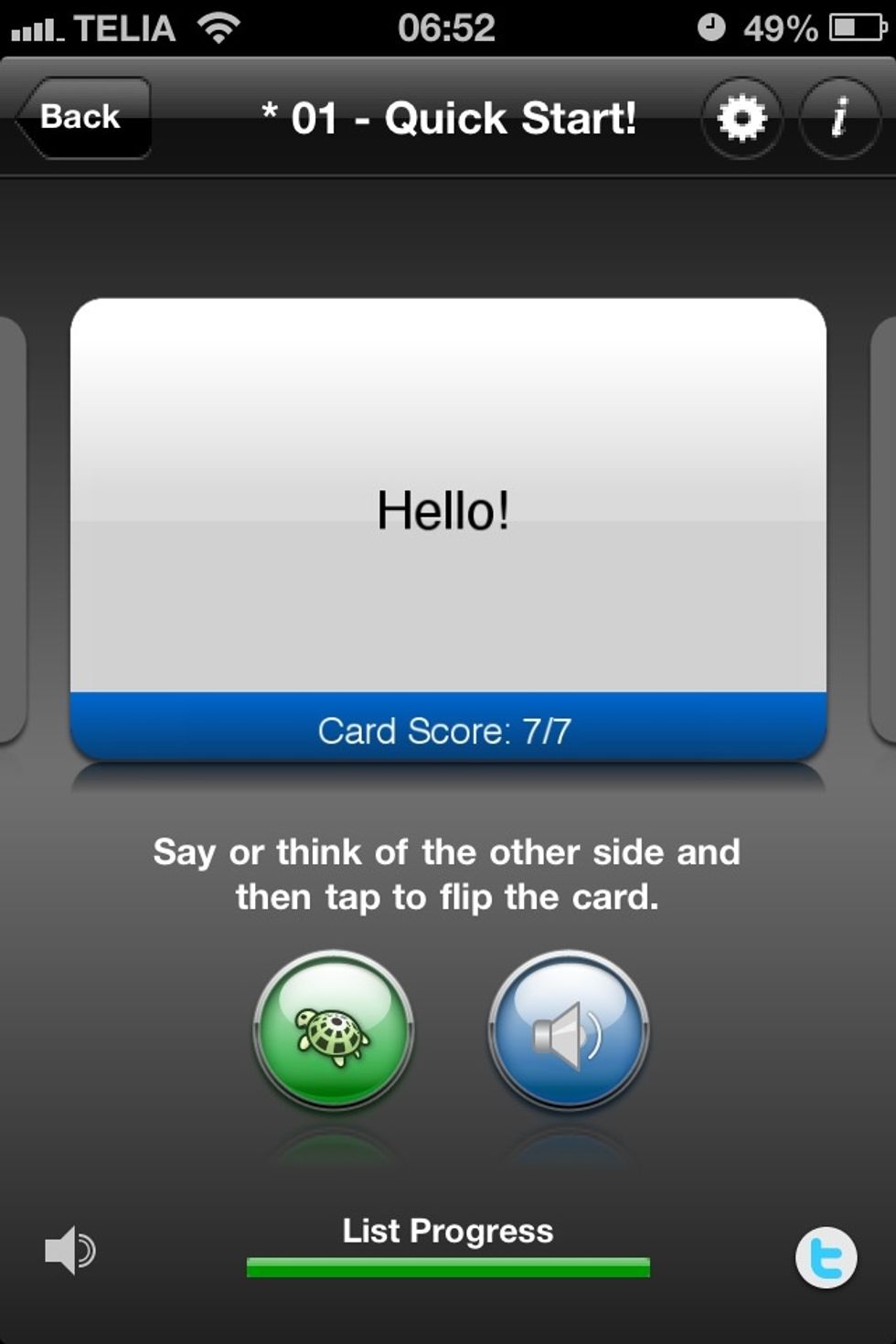Open the settings gear

(x=741, y=118)
